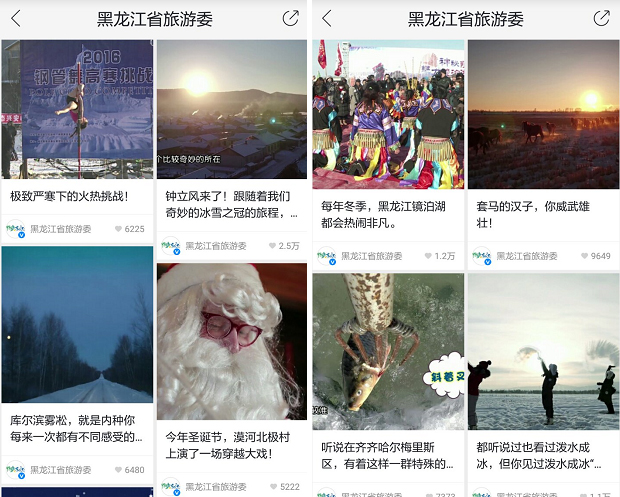The width and height of the screenshot is (620, 497).
Task: Like the post with 2.5万 likes
Action: (272, 246)
